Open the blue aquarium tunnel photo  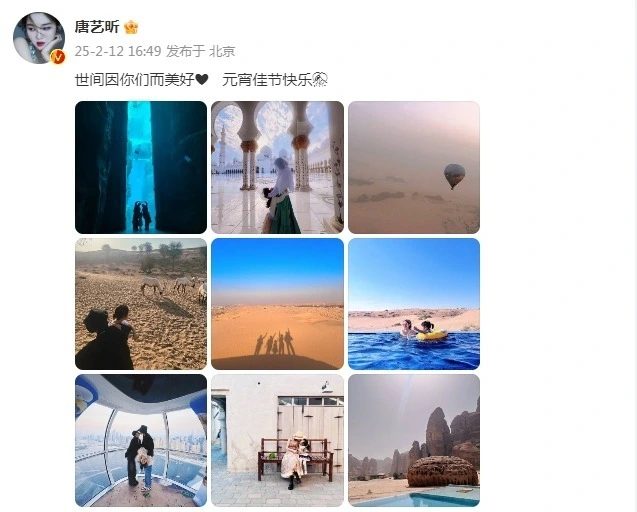[141, 167]
